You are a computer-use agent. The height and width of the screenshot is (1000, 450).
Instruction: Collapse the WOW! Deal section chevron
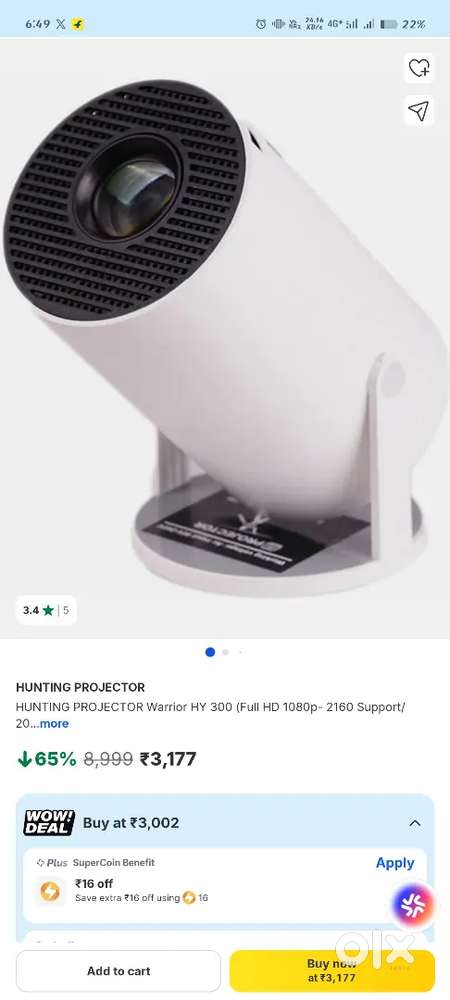(415, 823)
